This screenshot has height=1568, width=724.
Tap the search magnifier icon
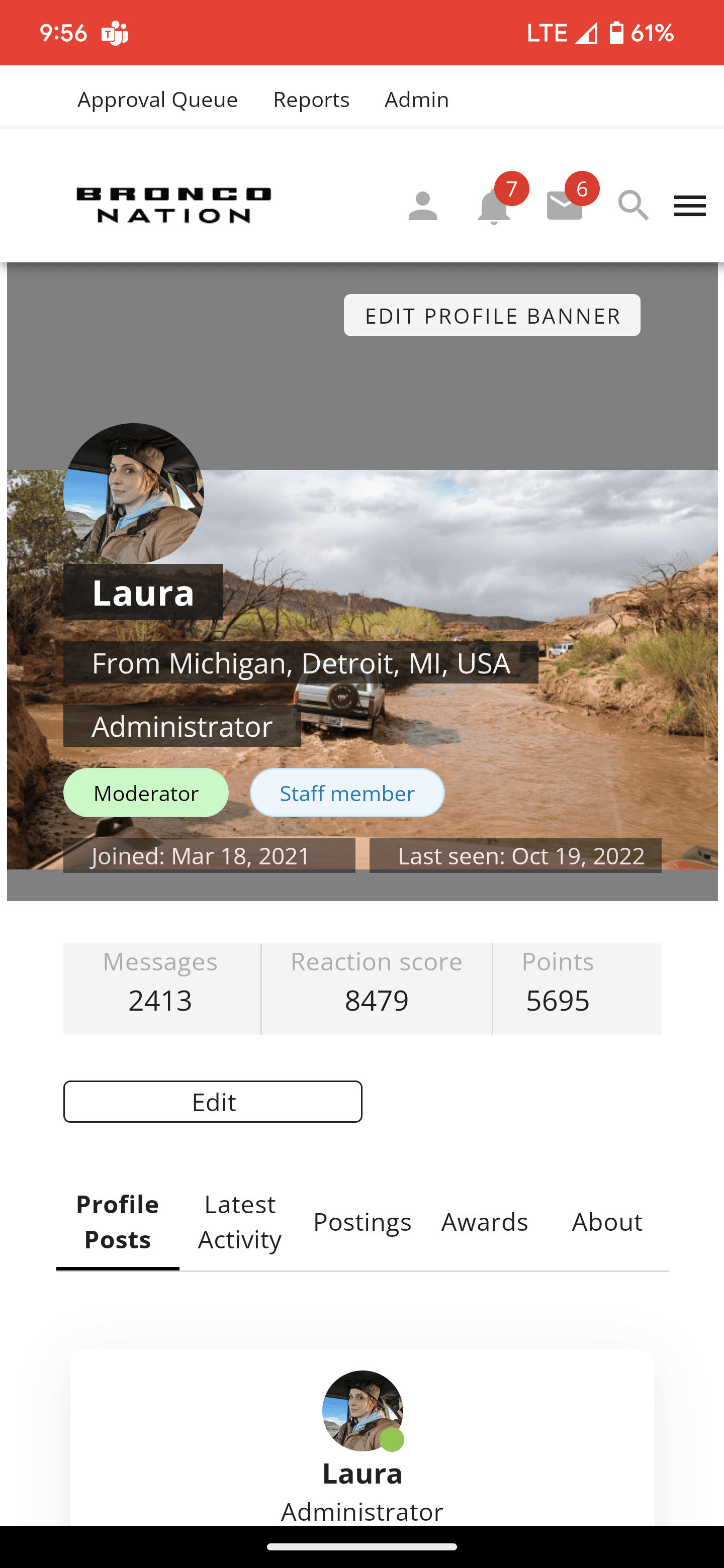[632, 205]
